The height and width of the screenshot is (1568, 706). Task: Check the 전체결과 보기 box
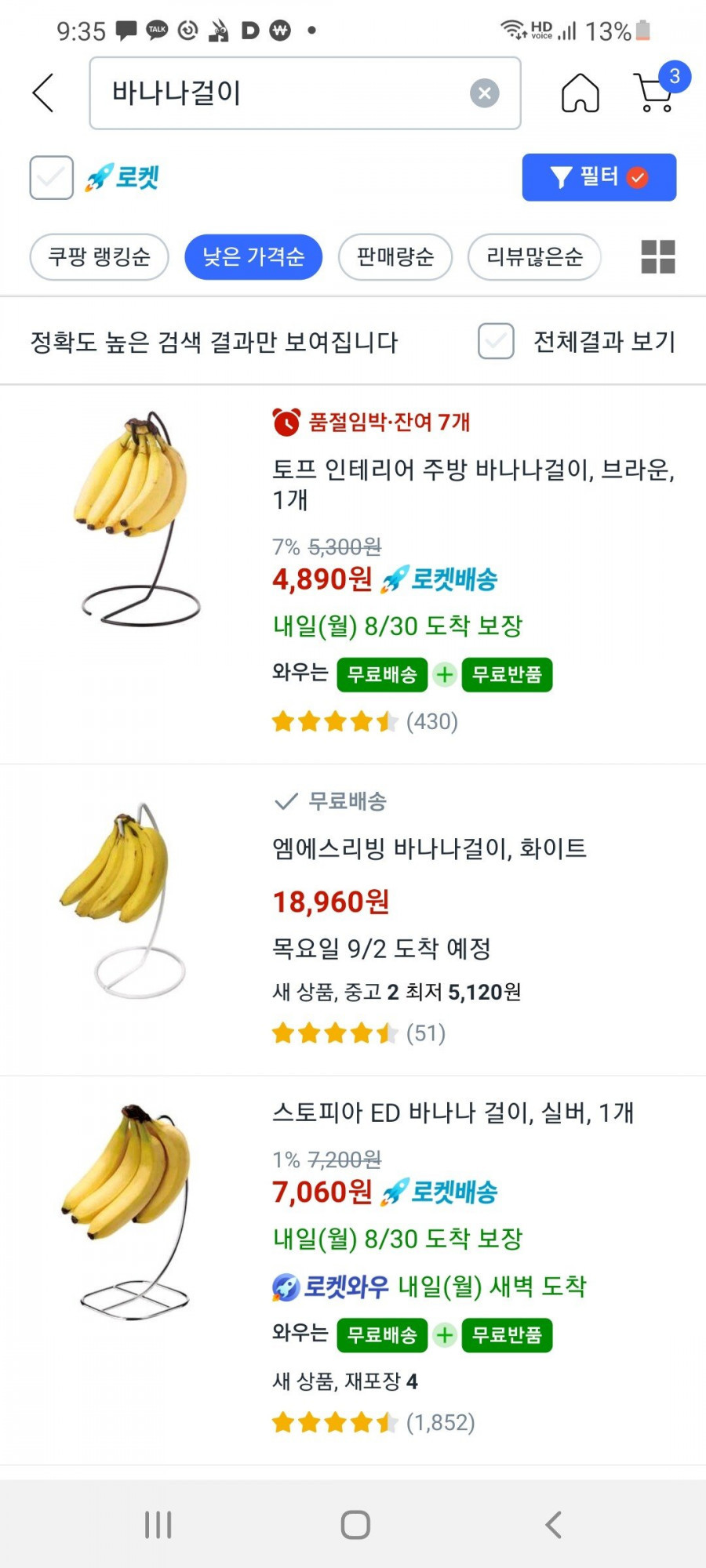click(496, 342)
